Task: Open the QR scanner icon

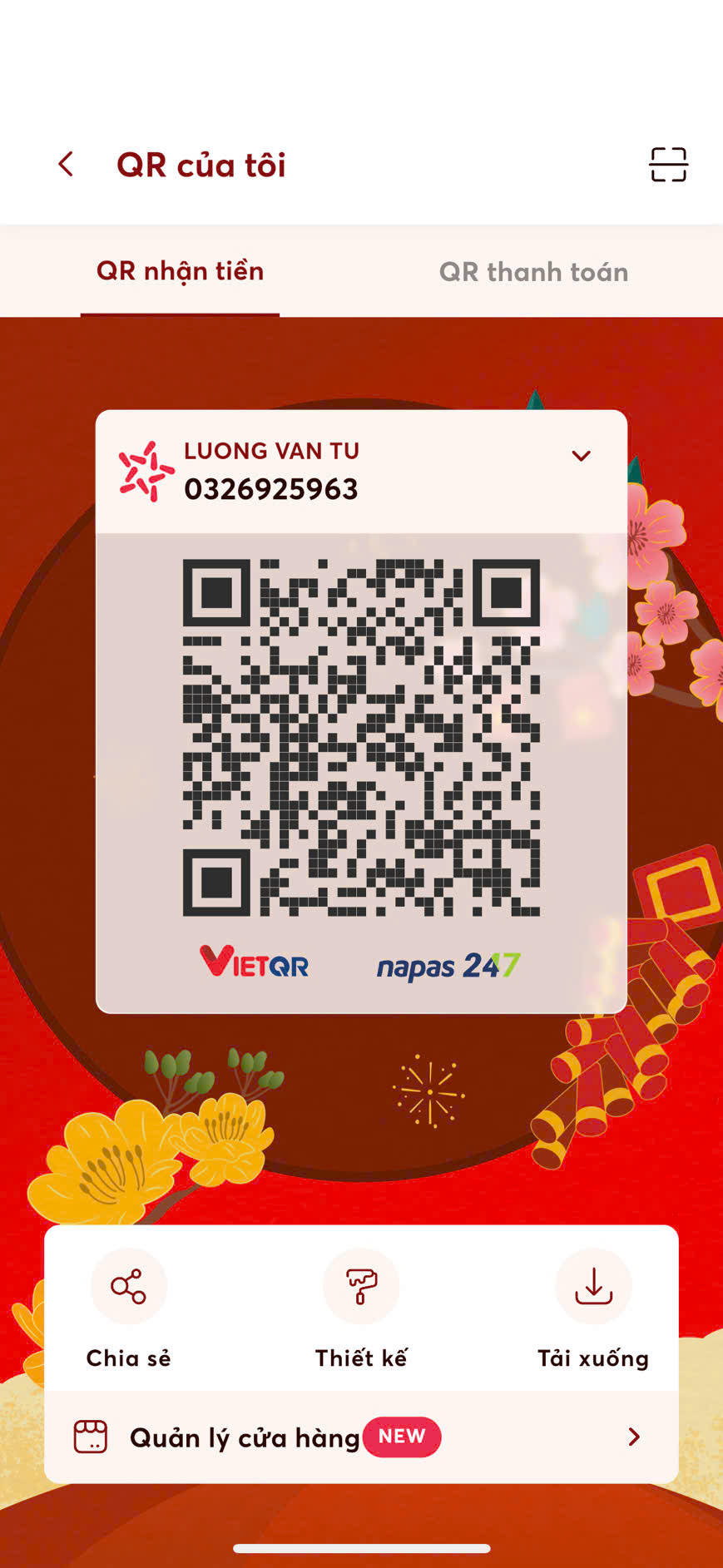Action: point(667,165)
